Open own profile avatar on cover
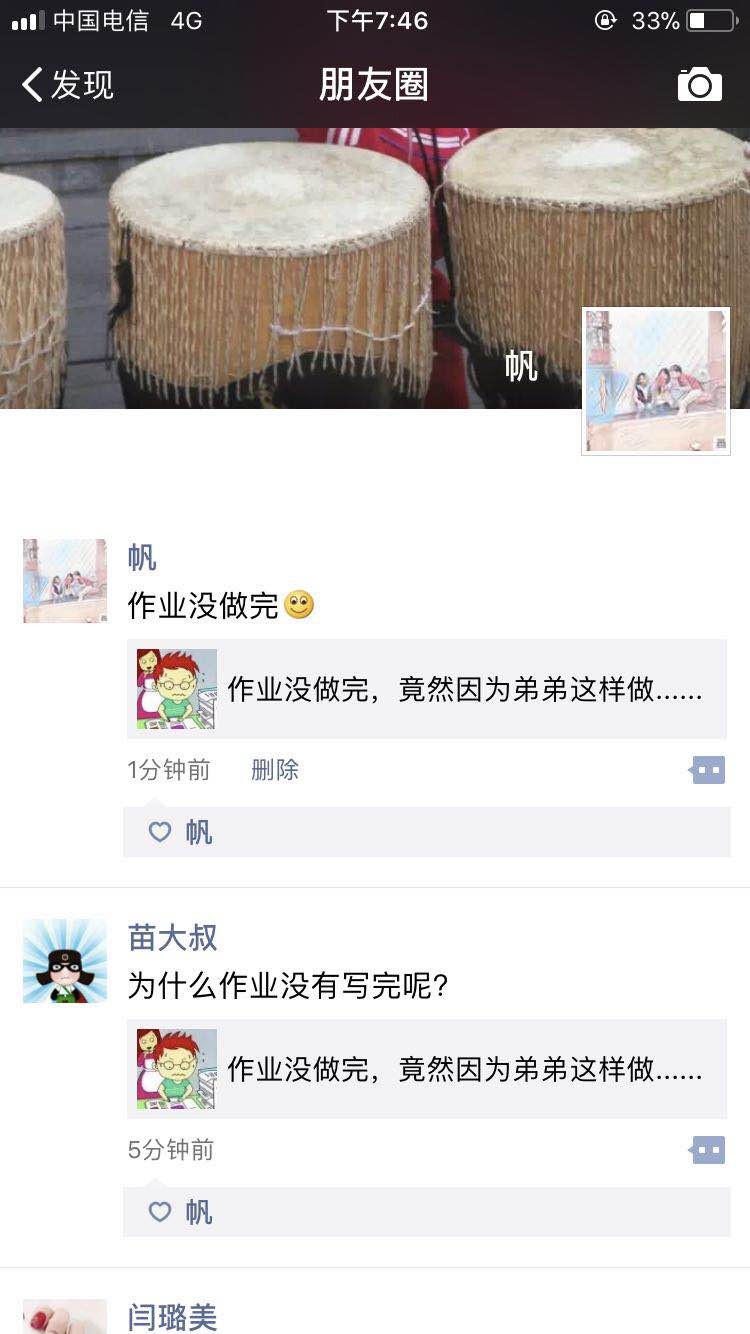Screen dimensions: 750x1334 pyautogui.click(x=656, y=381)
